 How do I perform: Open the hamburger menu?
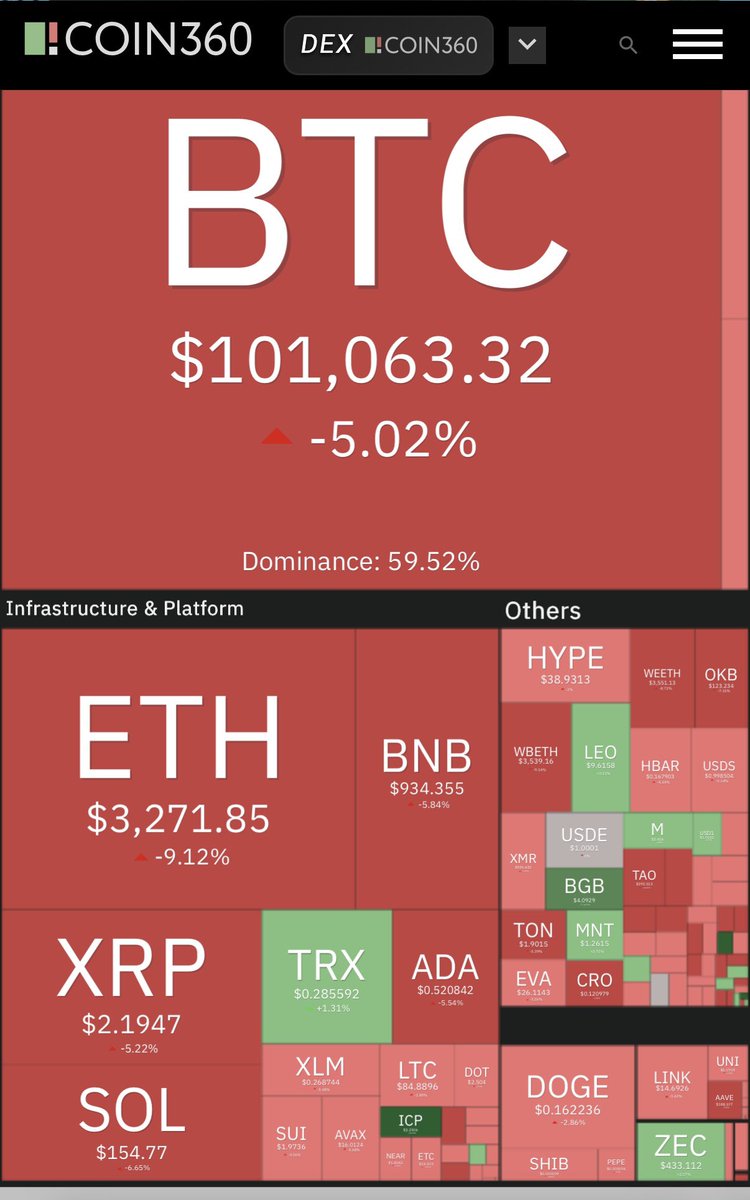697,44
